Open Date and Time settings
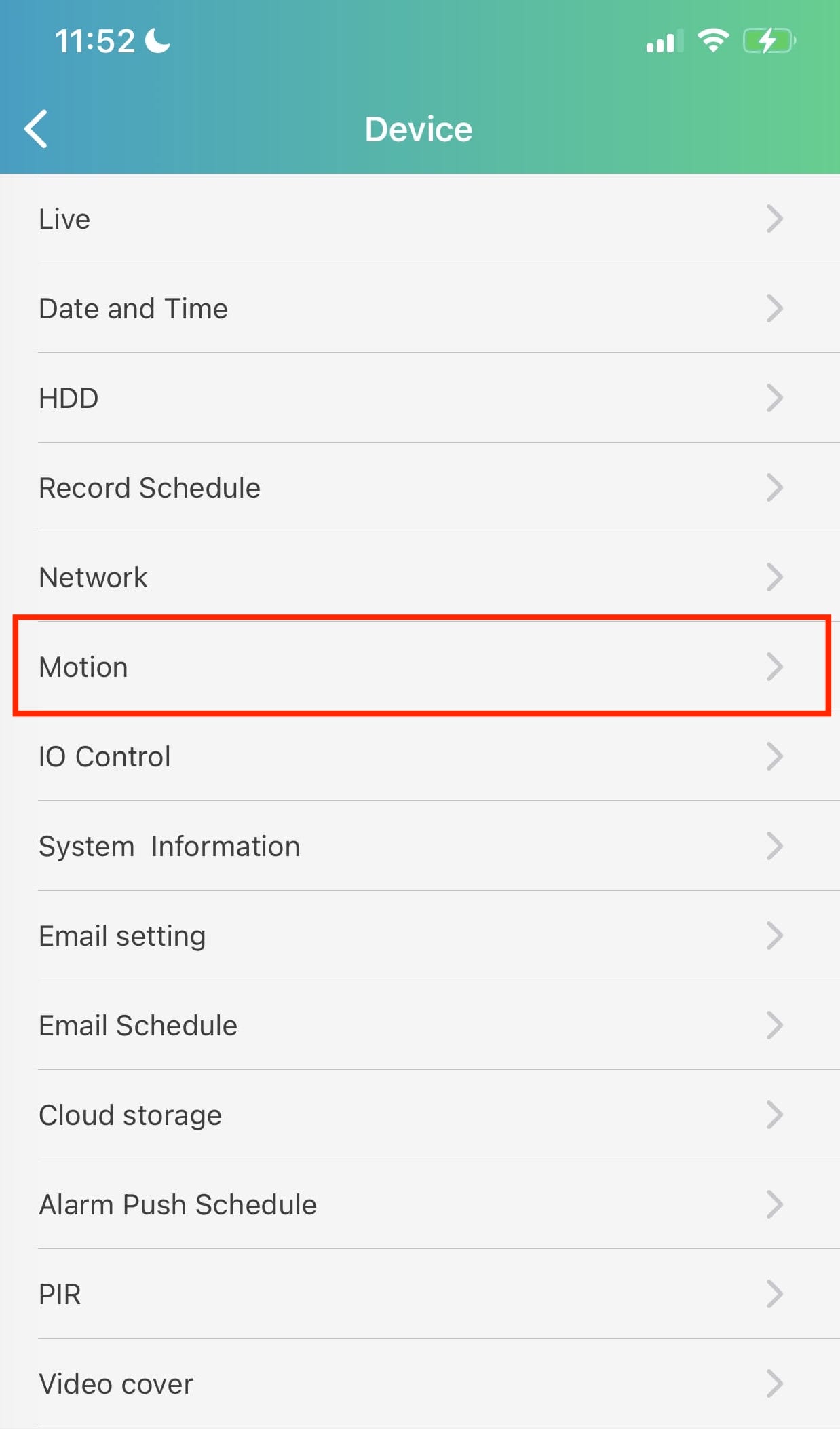Screen dimensions: 840x1429 420,309
